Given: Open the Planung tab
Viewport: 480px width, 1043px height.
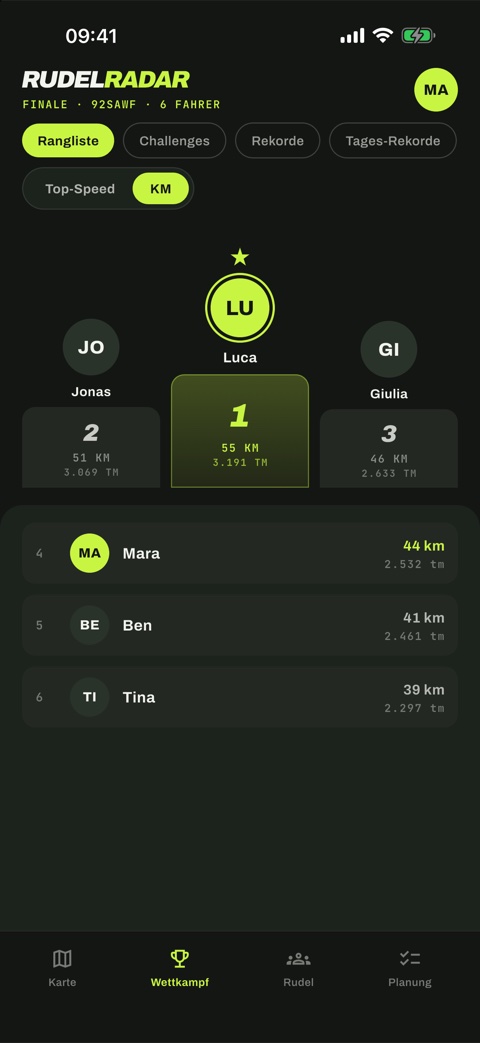Looking at the screenshot, I should [x=410, y=968].
